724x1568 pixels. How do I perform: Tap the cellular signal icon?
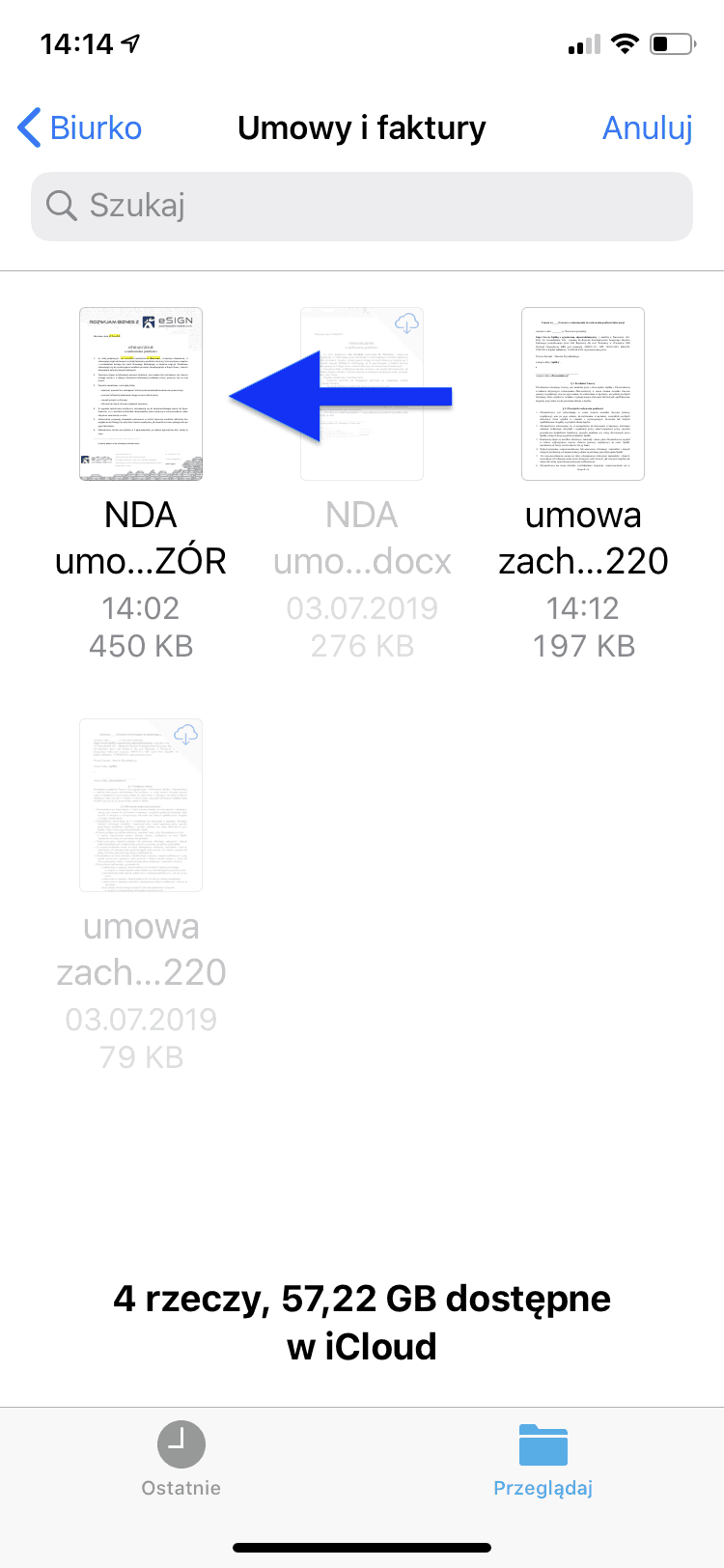582,42
